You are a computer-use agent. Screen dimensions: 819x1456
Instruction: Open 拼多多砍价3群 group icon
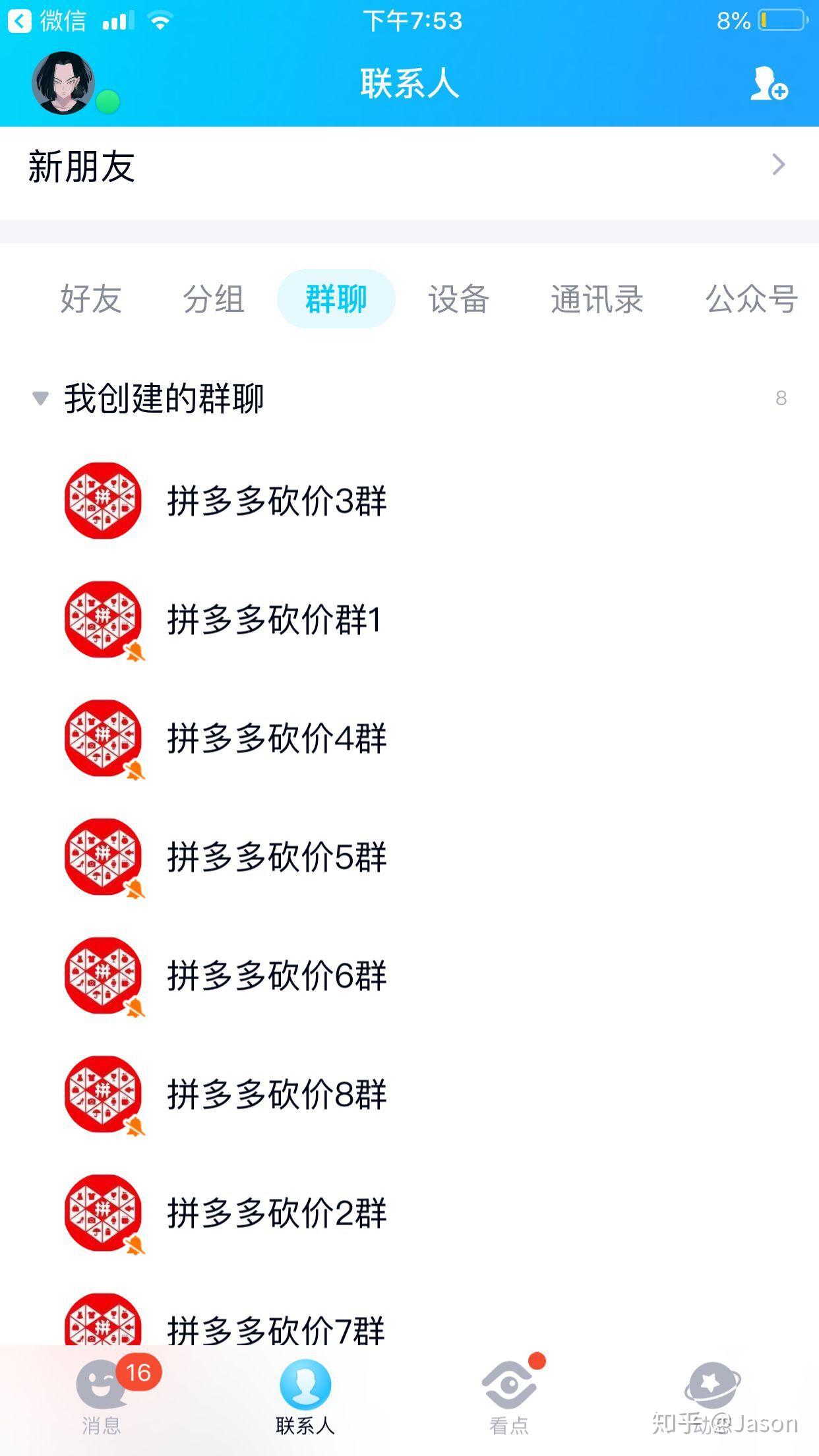click(x=103, y=501)
